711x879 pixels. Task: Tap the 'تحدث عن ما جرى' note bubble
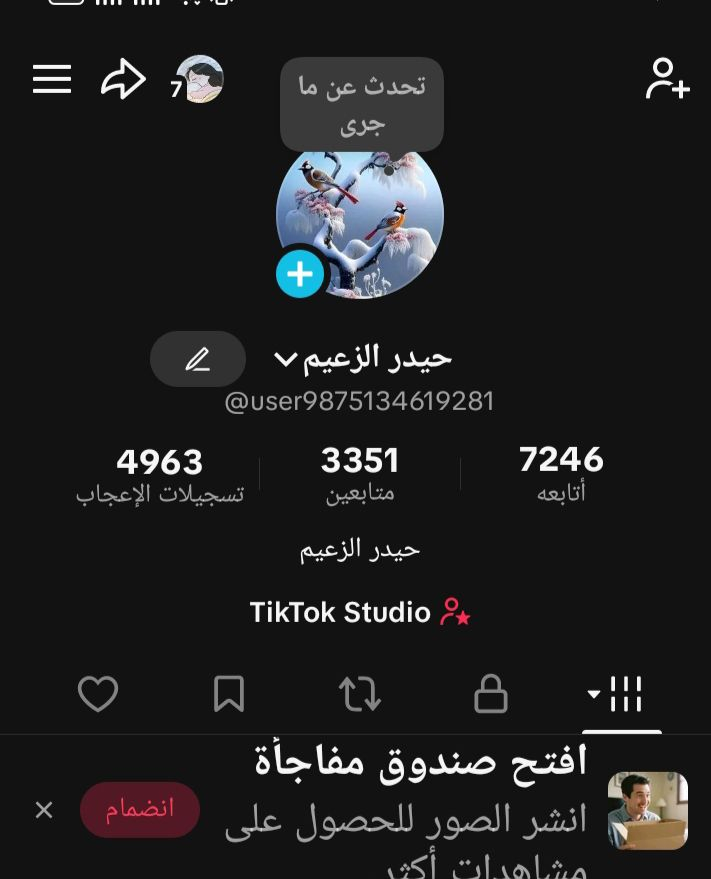[362, 105]
